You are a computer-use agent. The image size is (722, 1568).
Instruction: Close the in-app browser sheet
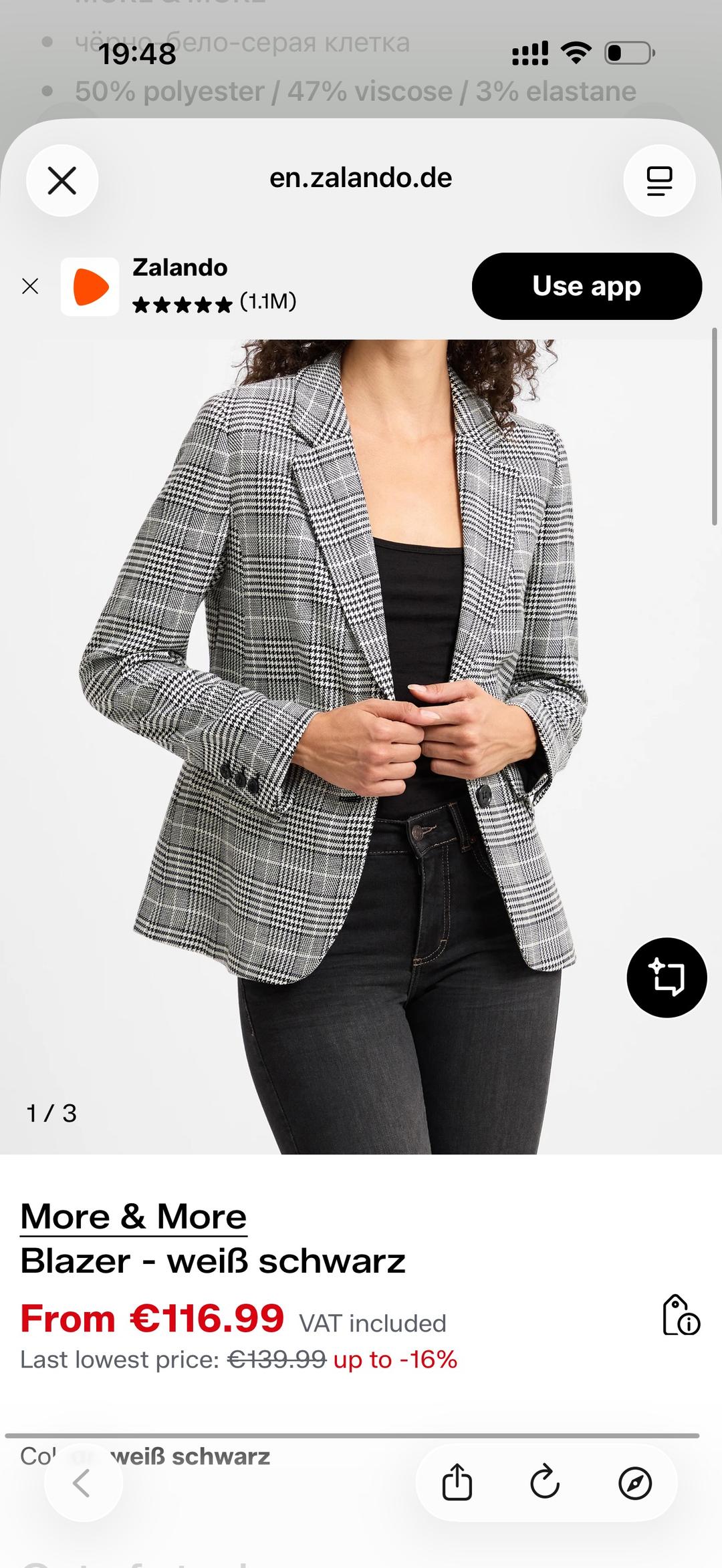point(62,180)
